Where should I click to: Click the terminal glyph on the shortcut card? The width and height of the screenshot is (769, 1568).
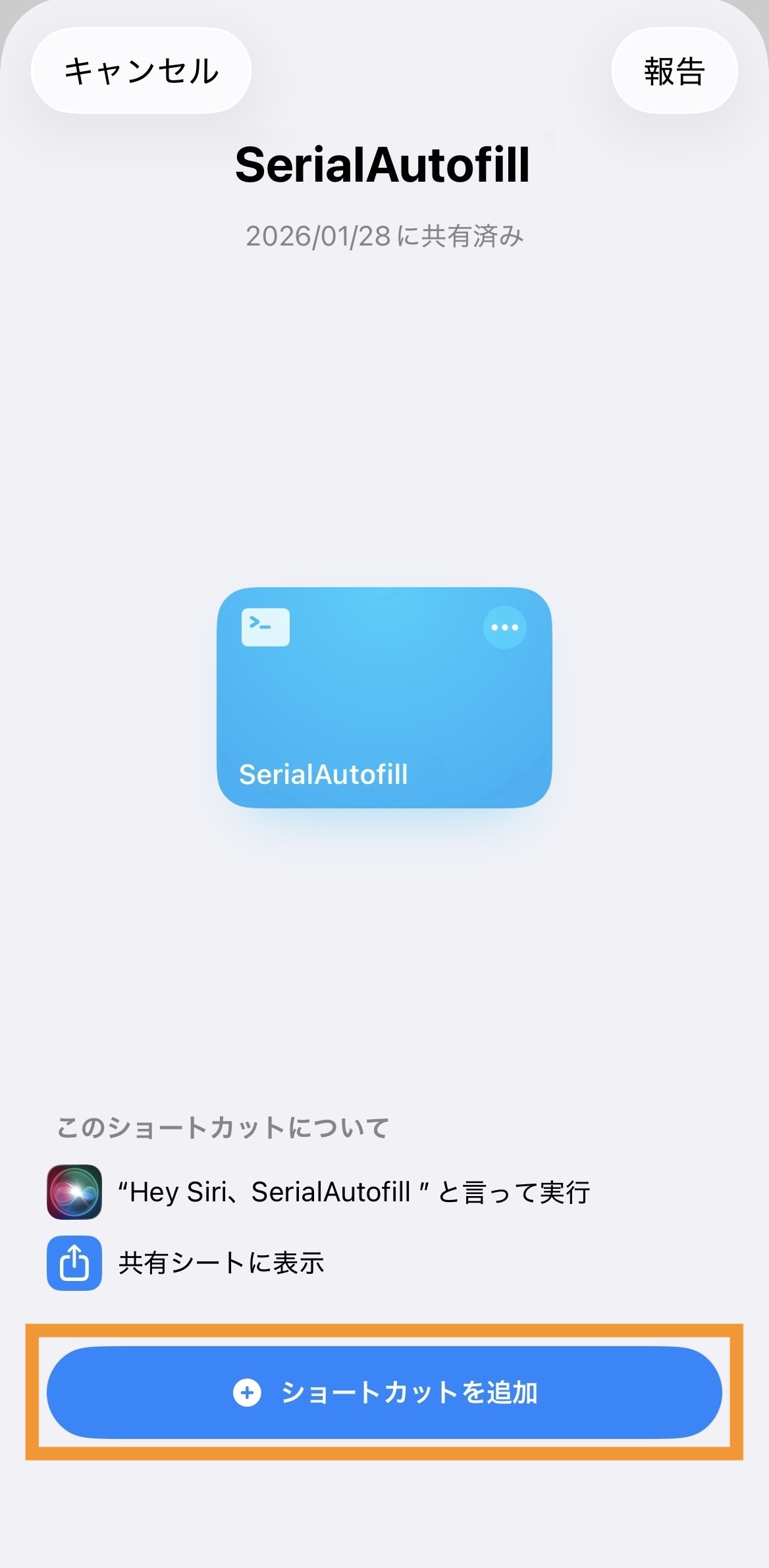coord(264,627)
